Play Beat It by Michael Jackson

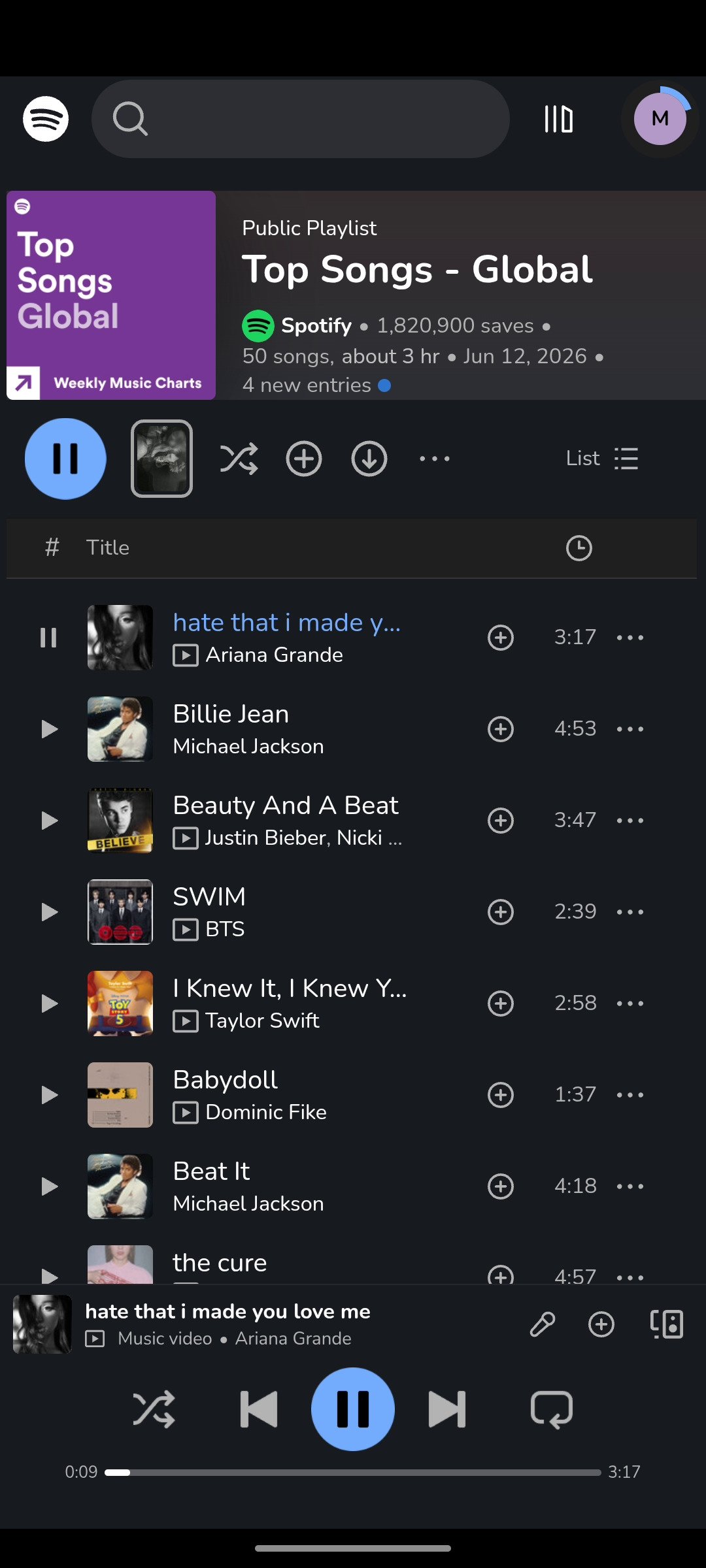click(50, 1186)
